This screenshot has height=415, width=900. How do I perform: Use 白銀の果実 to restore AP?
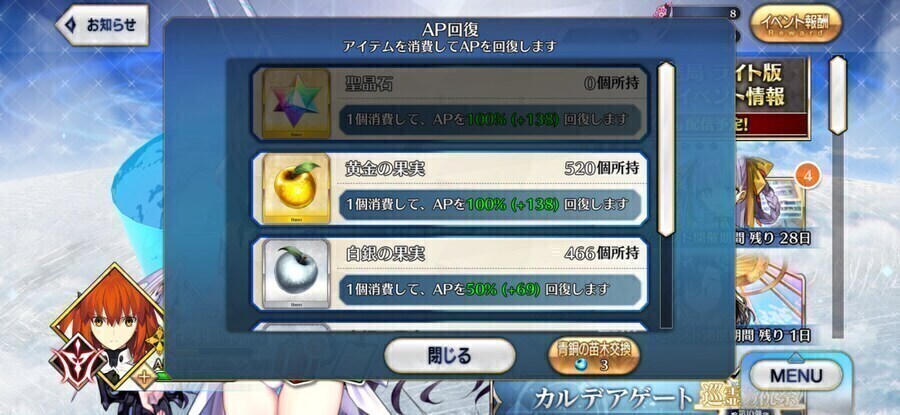click(448, 272)
